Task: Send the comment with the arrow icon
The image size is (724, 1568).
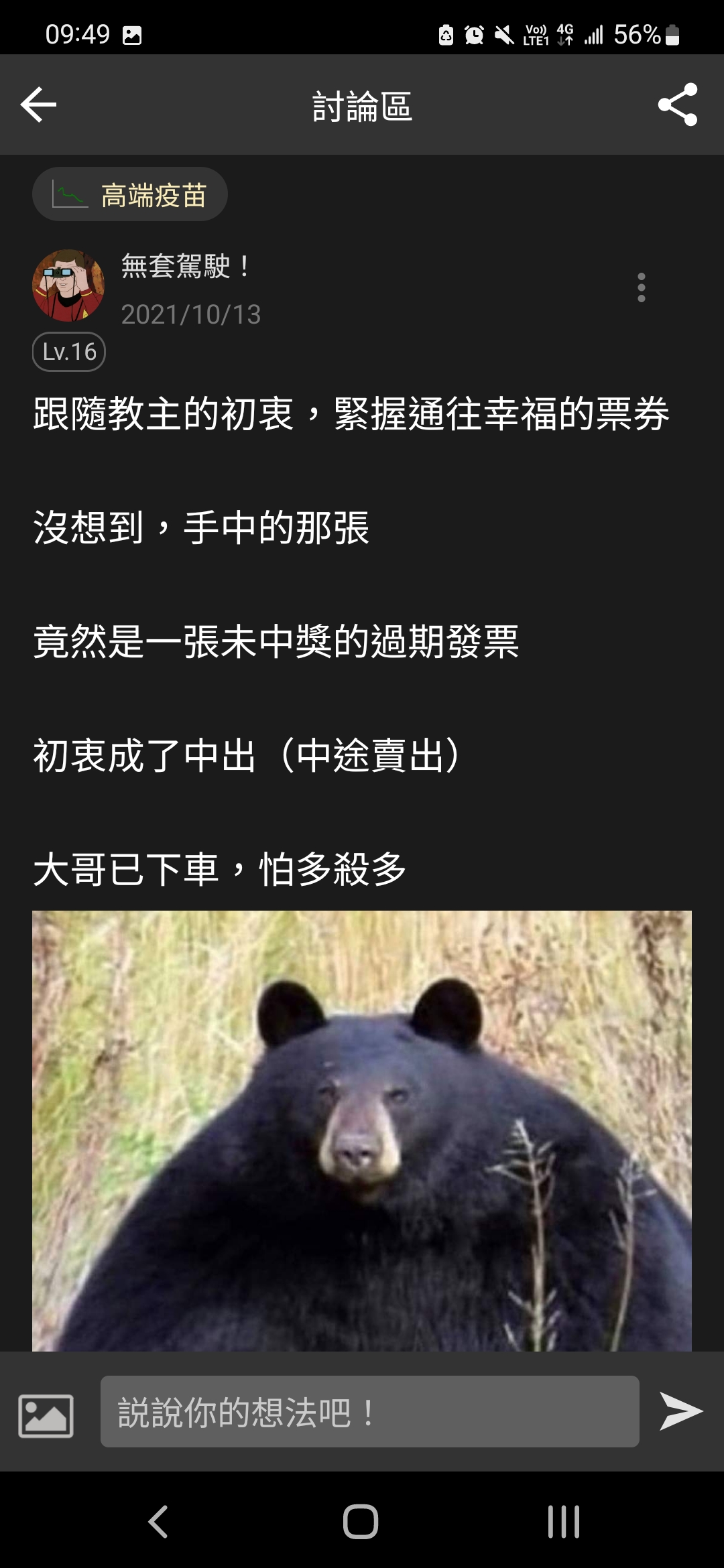Action: click(680, 1411)
